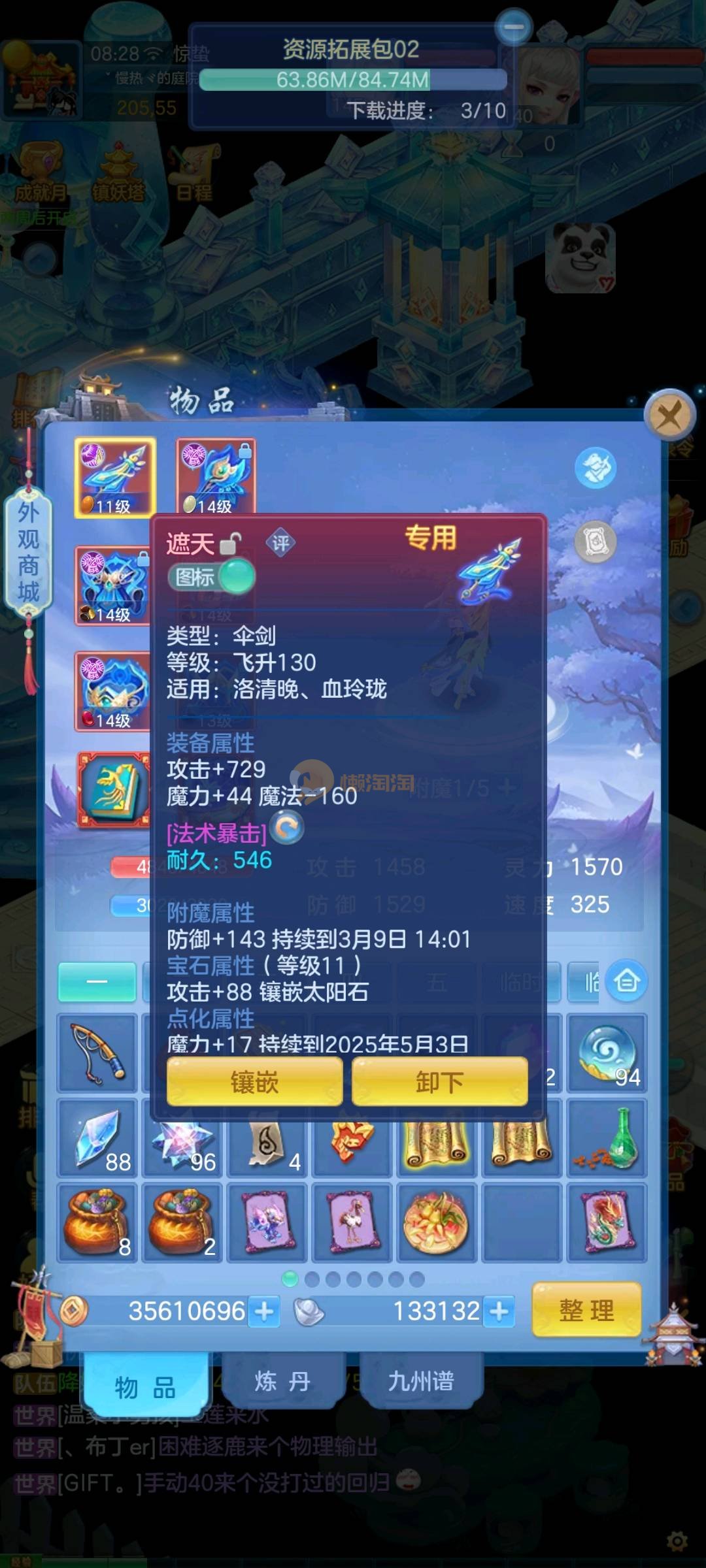Select the fishing rod item
Image resolution: width=706 pixels, height=1568 pixels.
tap(97, 1053)
